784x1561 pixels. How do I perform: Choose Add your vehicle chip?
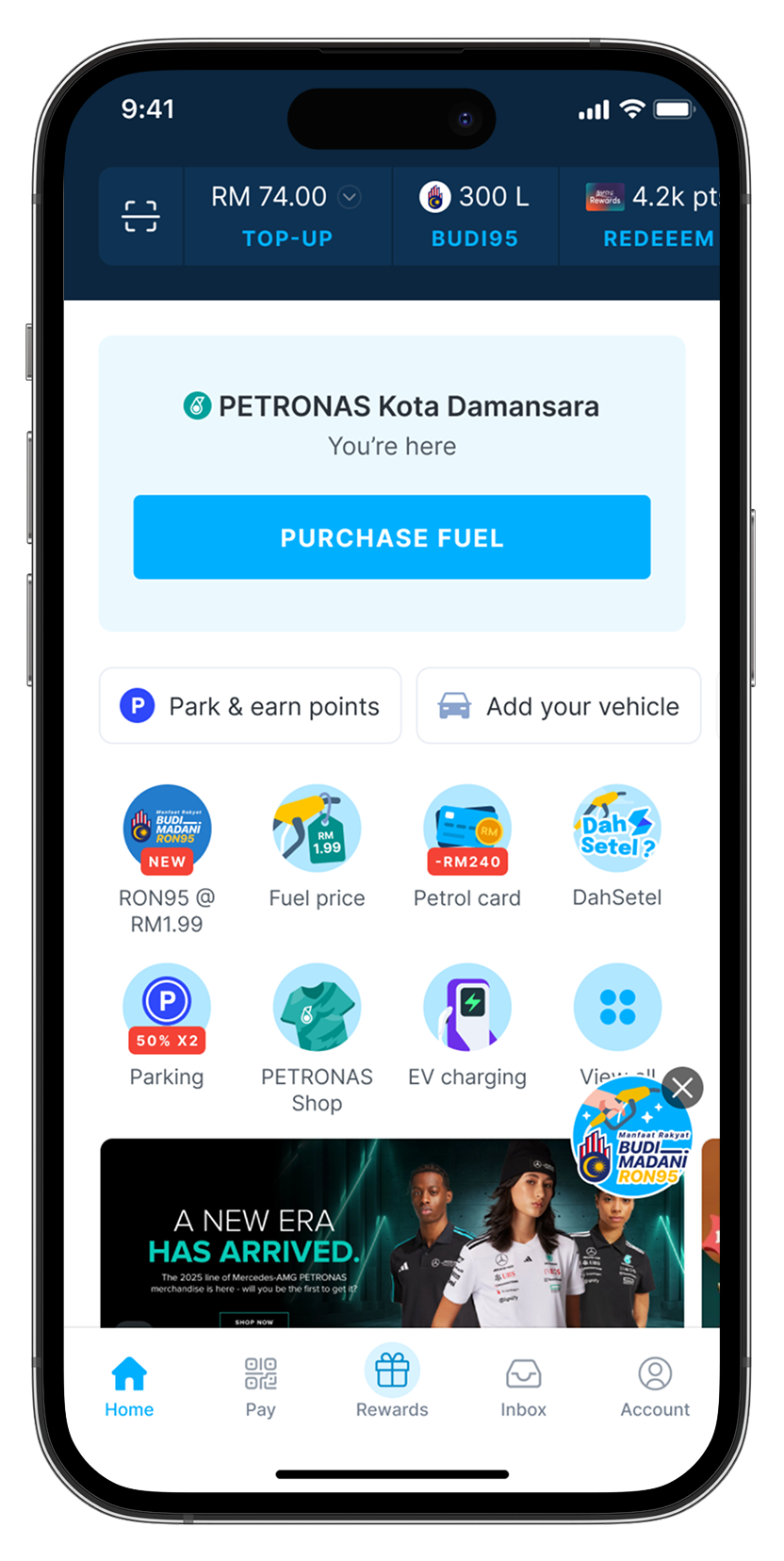point(559,706)
